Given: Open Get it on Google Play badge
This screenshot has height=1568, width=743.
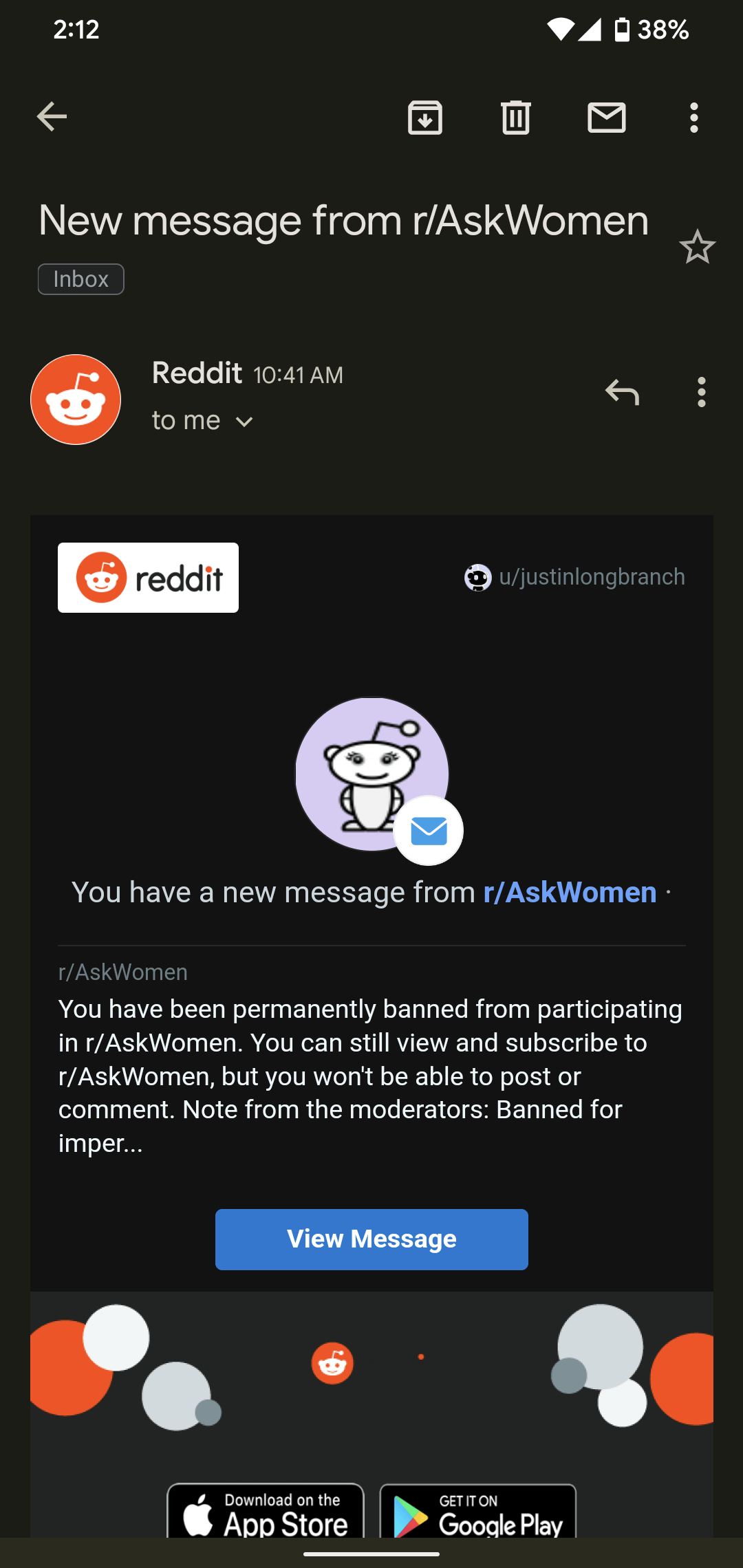Looking at the screenshot, I should coord(477,1512).
